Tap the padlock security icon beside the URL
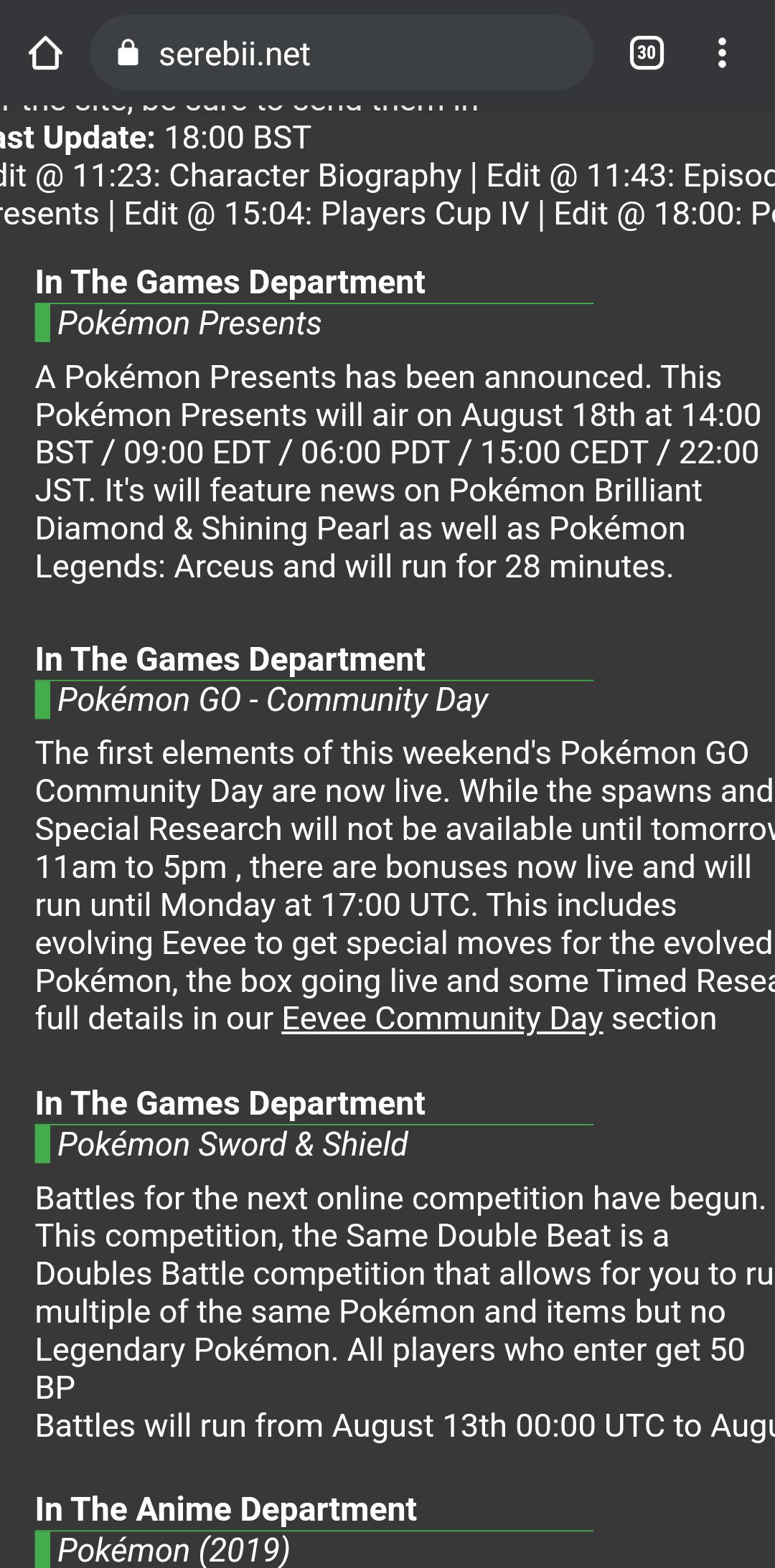The height and width of the screenshot is (1568, 775). point(129,54)
